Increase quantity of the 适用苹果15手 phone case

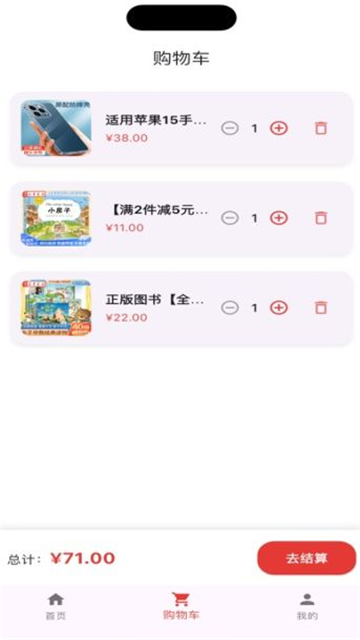(279, 128)
